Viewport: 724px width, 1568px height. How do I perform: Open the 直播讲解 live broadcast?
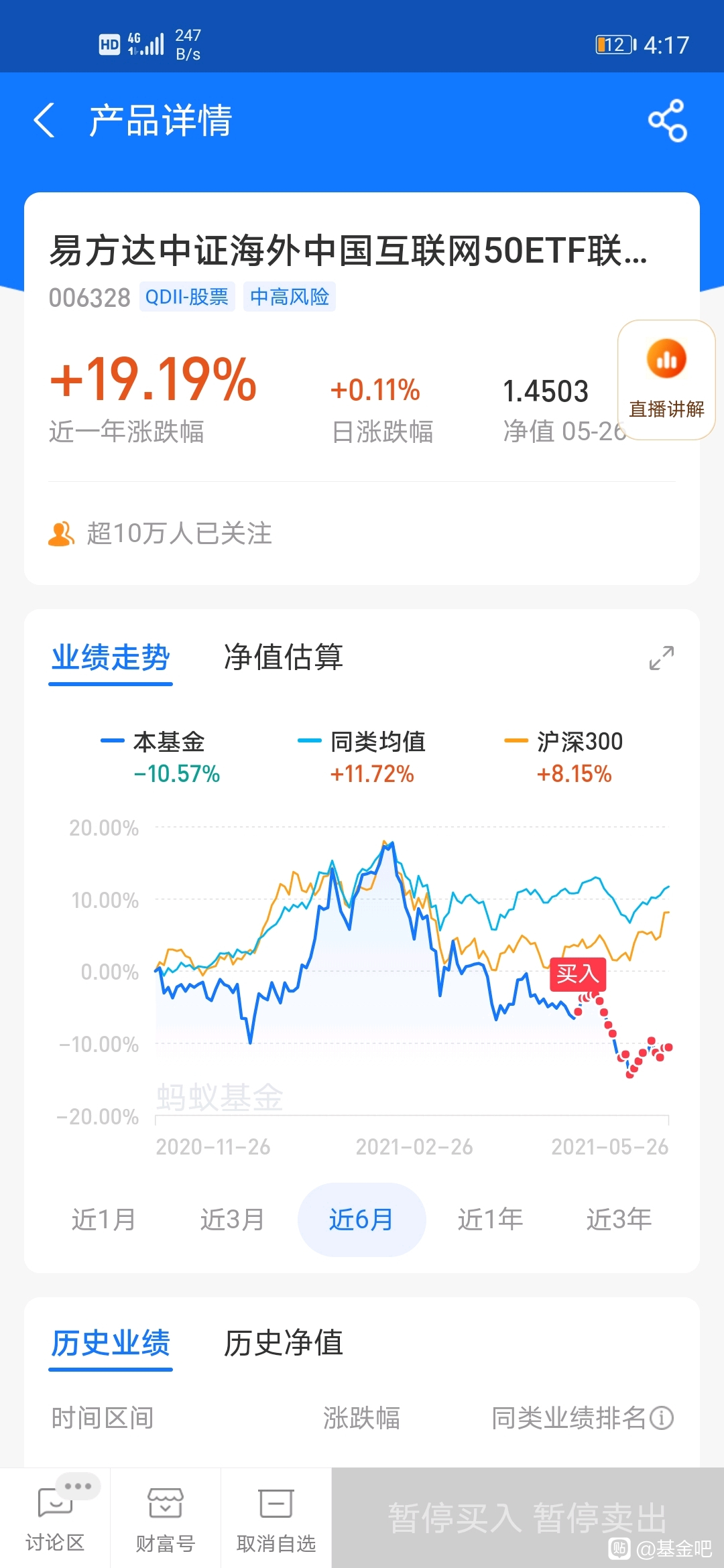click(x=666, y=380)
